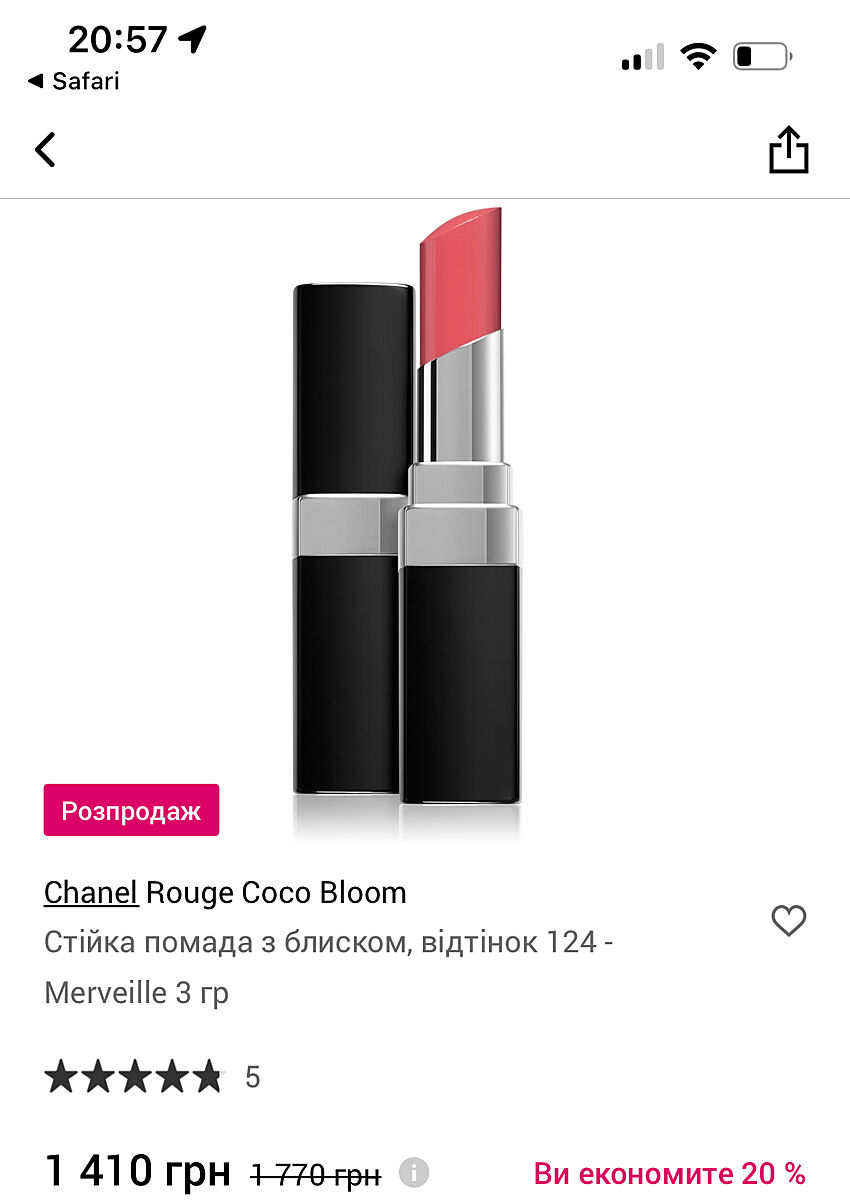850x1200 pixels.
Task: Return to Safari via the status bar link
Action: (73, 81)
